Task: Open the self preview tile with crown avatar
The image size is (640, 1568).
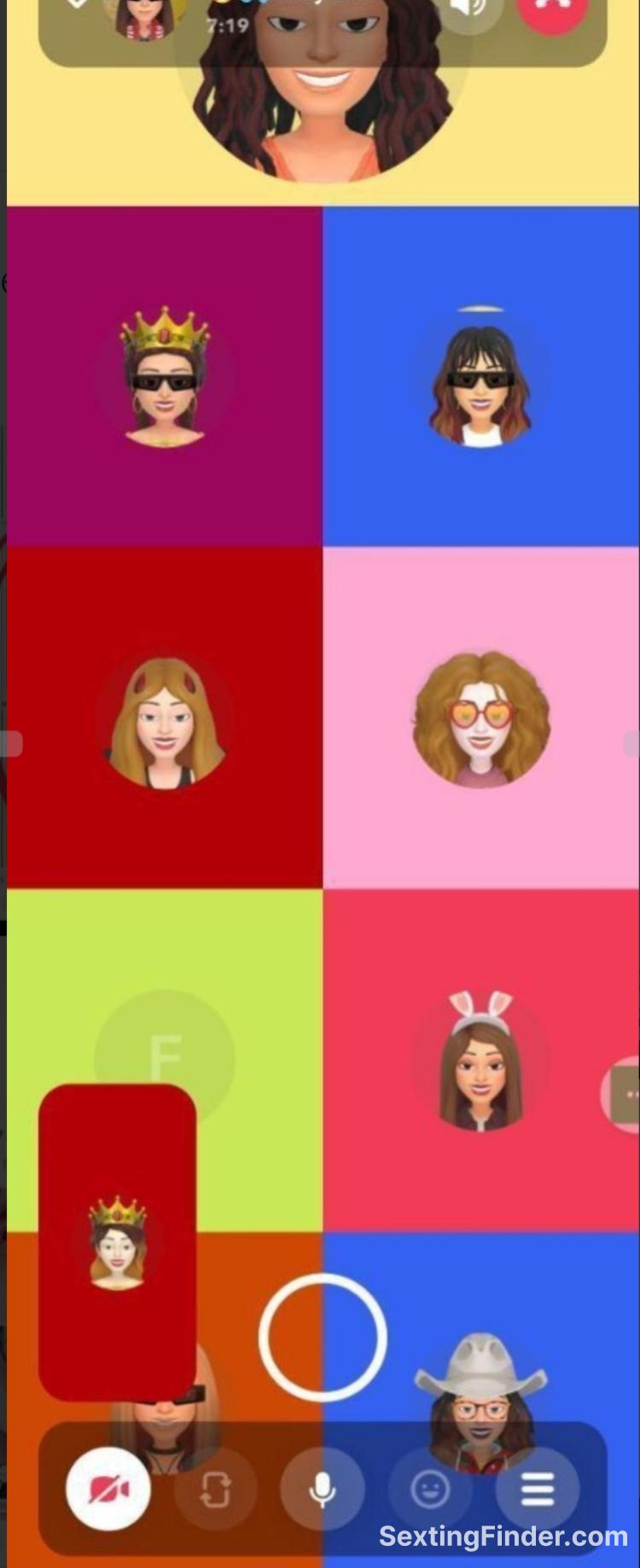Action: [117, 1241]
